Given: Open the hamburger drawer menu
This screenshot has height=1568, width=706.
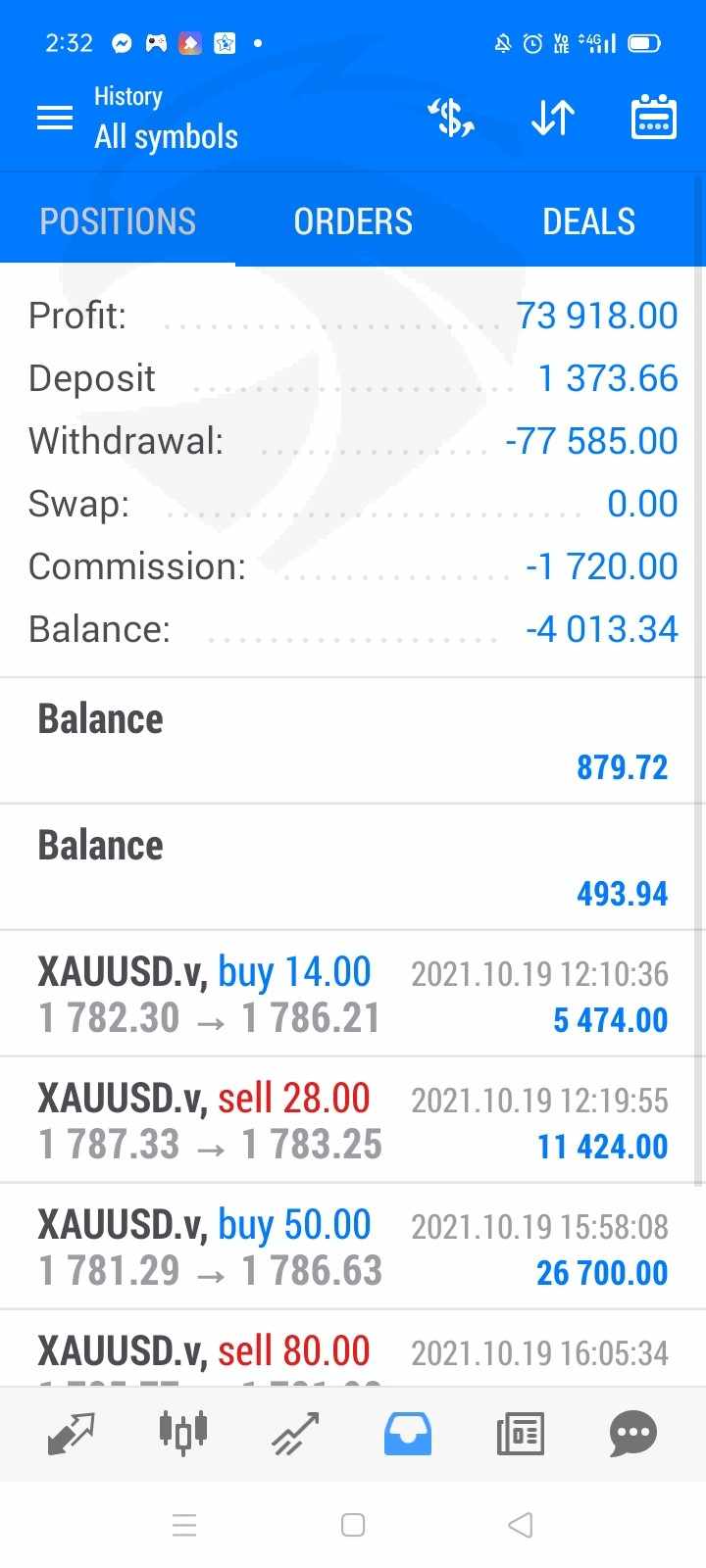Looking at the screenshot, I should click(55, 119).
